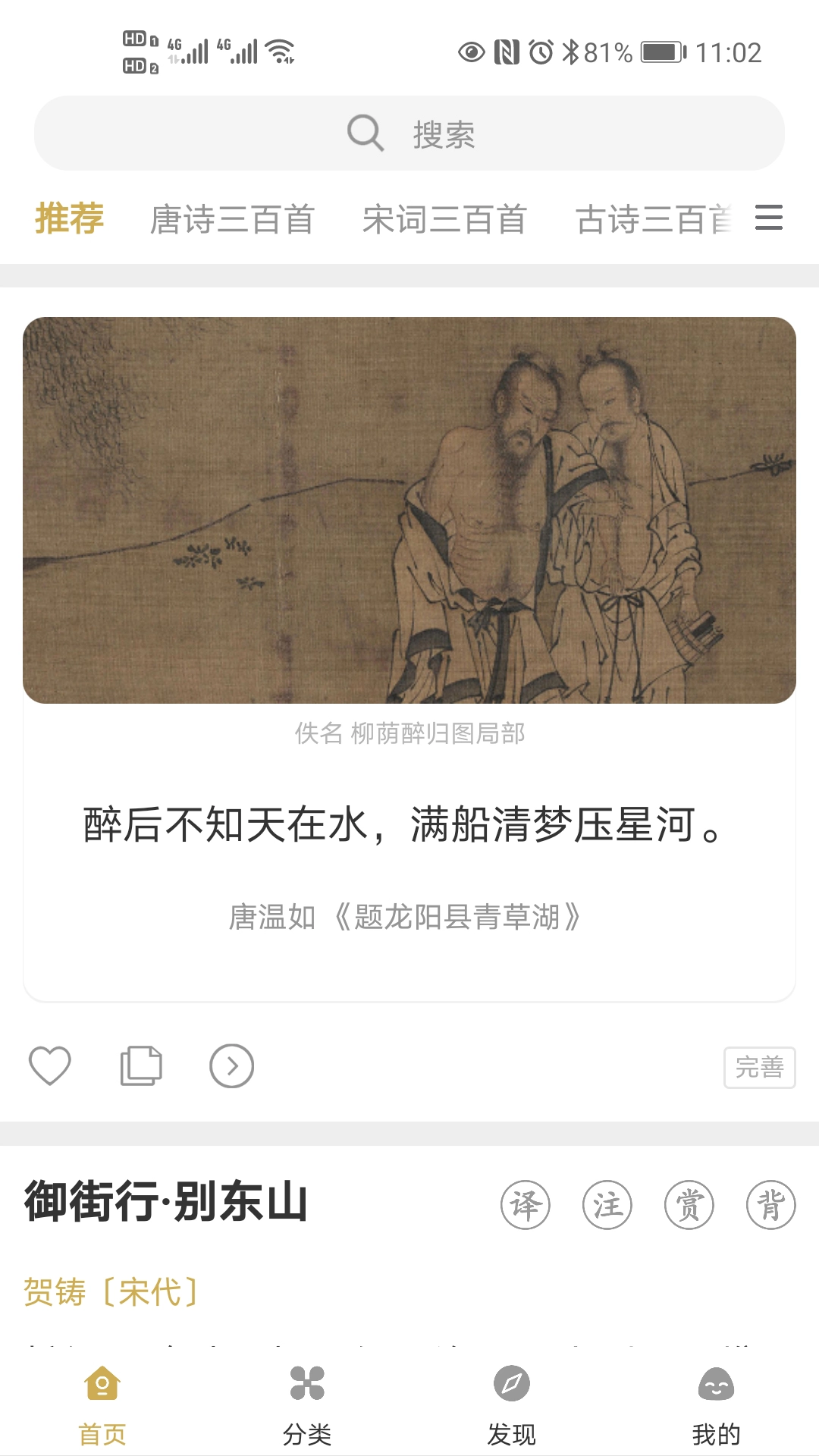Switch to the 唐诗三百首 tab
The width and height of the screenshot is (819, 1456).
click(232, 220)
